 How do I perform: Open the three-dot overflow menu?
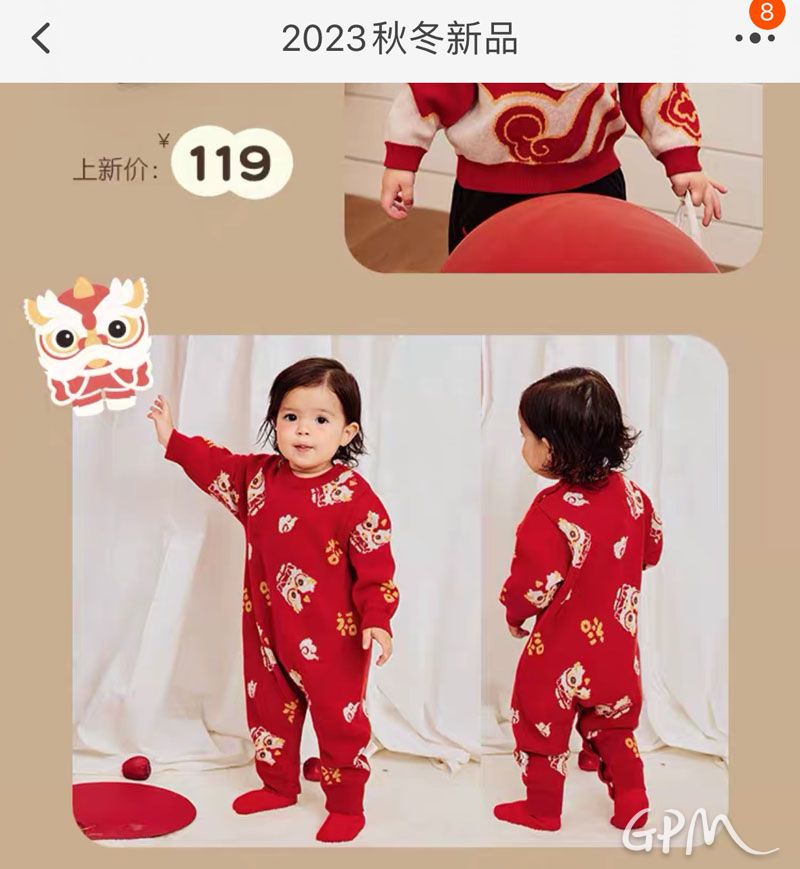coord(754,39)
